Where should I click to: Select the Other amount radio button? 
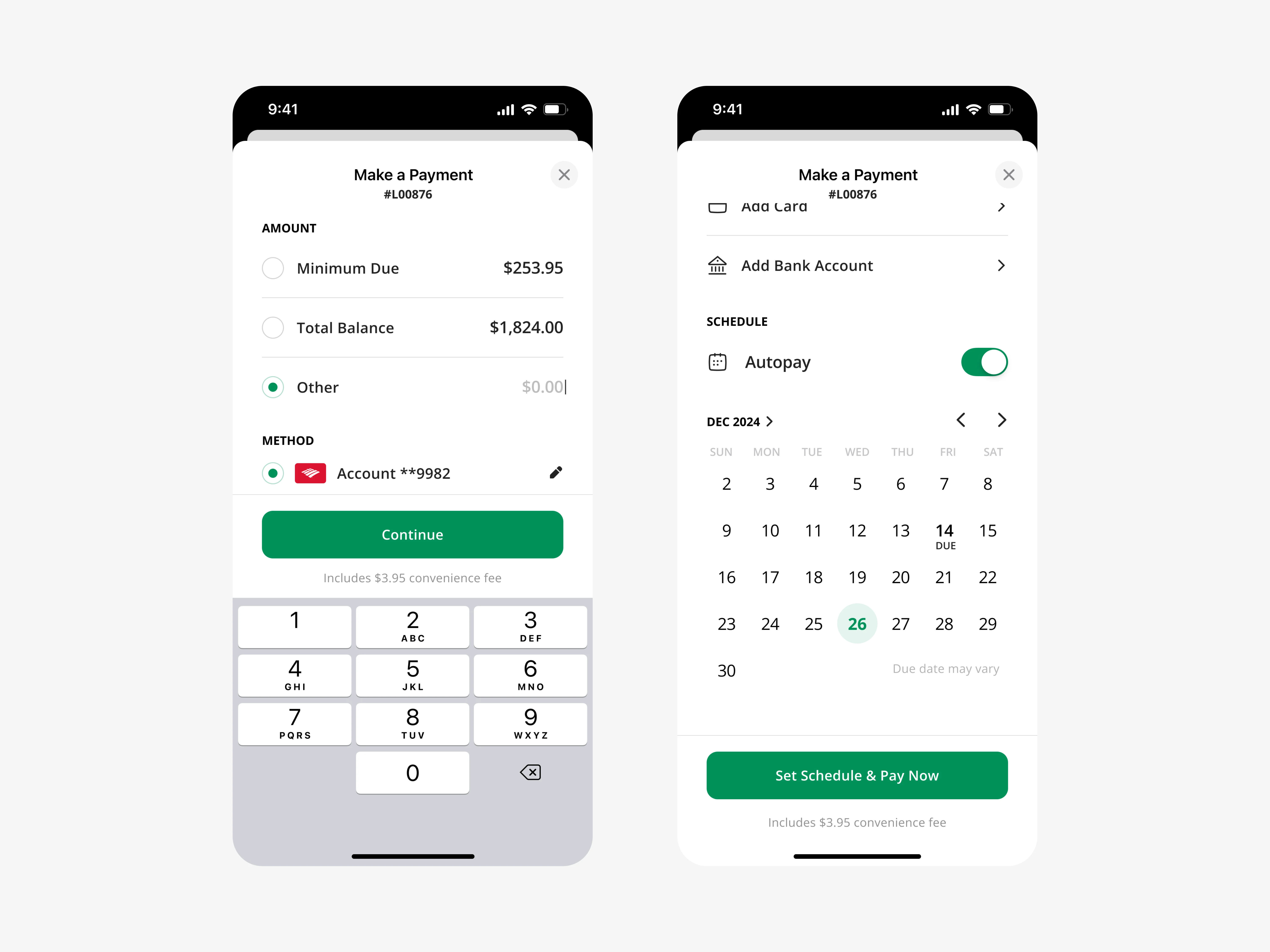273,387
